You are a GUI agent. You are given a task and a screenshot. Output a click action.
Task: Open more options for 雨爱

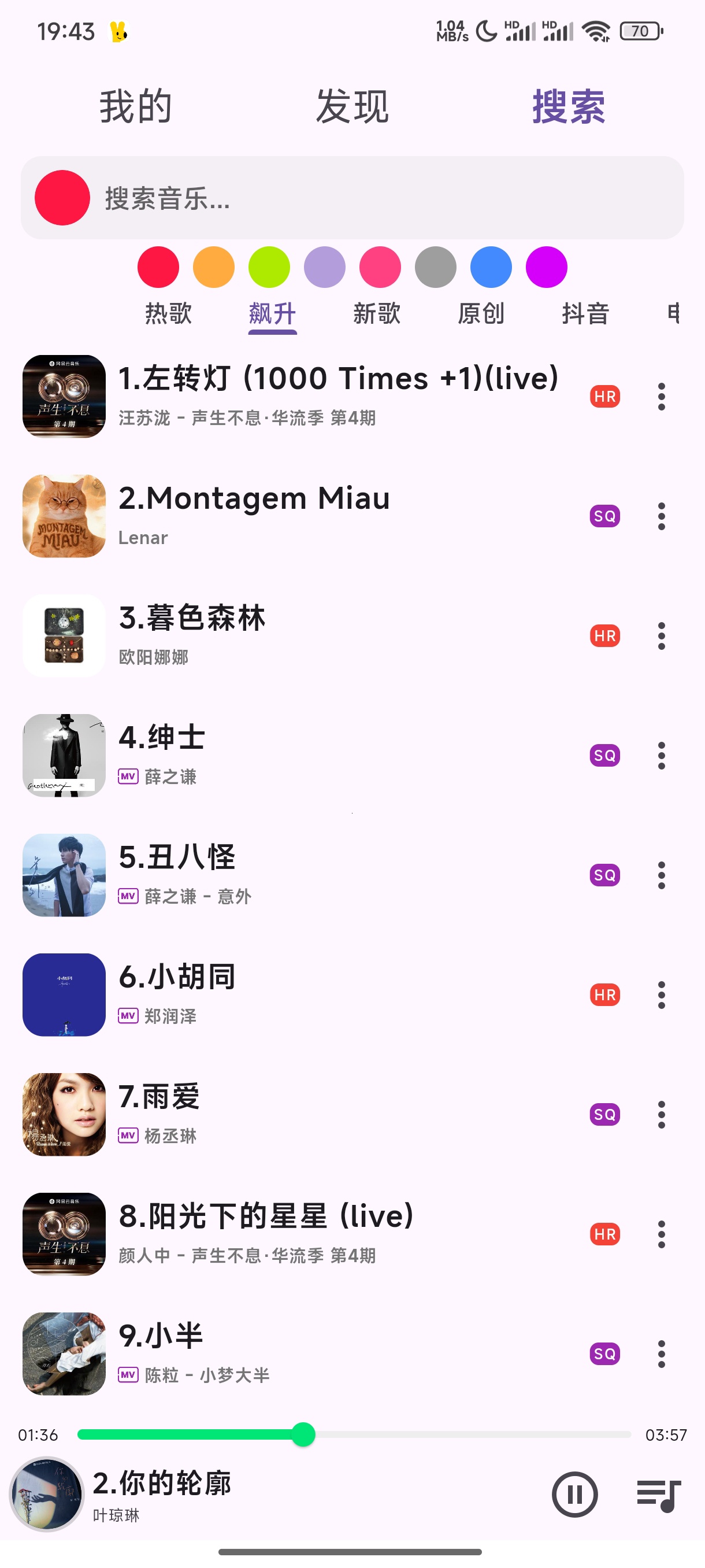tap(661, 1115)
